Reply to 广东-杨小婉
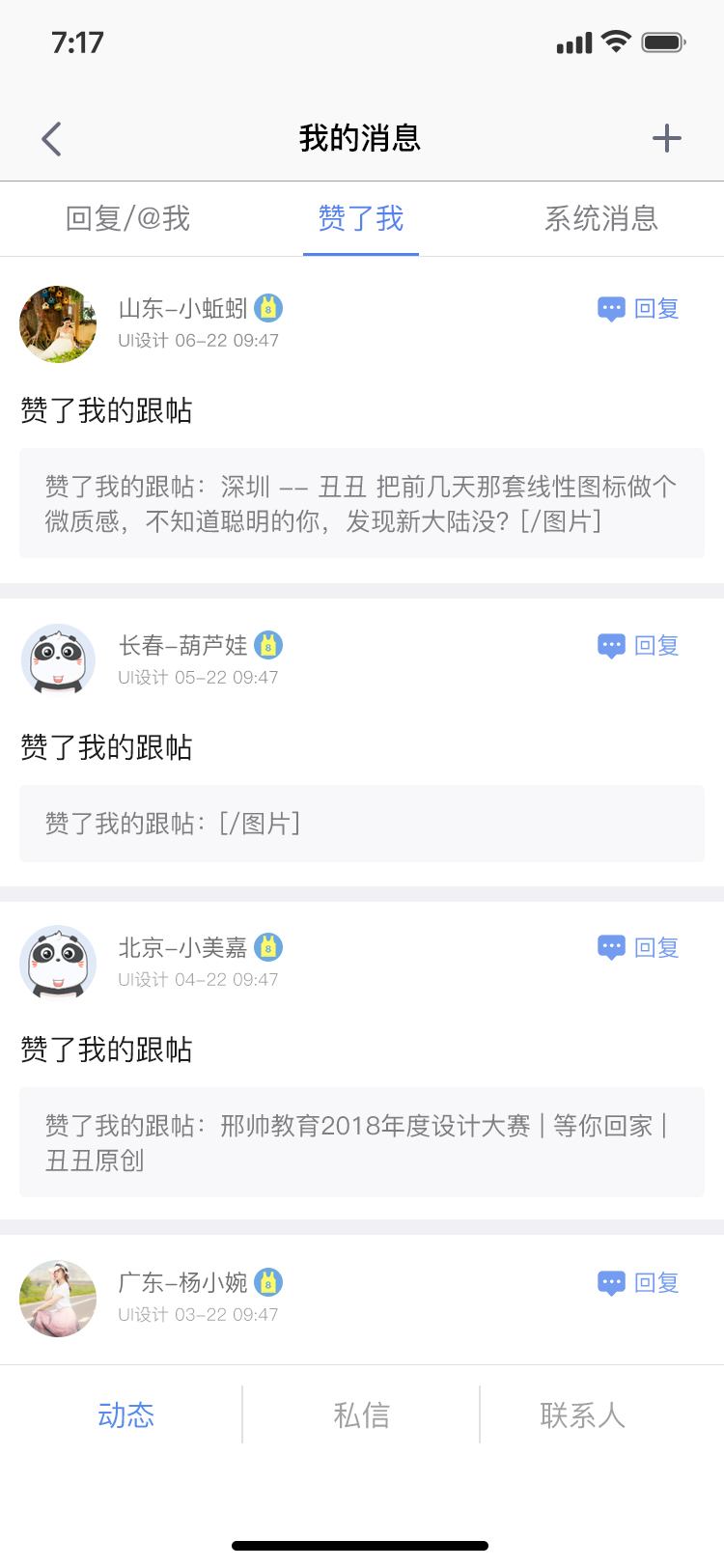 pyautogui.click(x=639, y=1283)
